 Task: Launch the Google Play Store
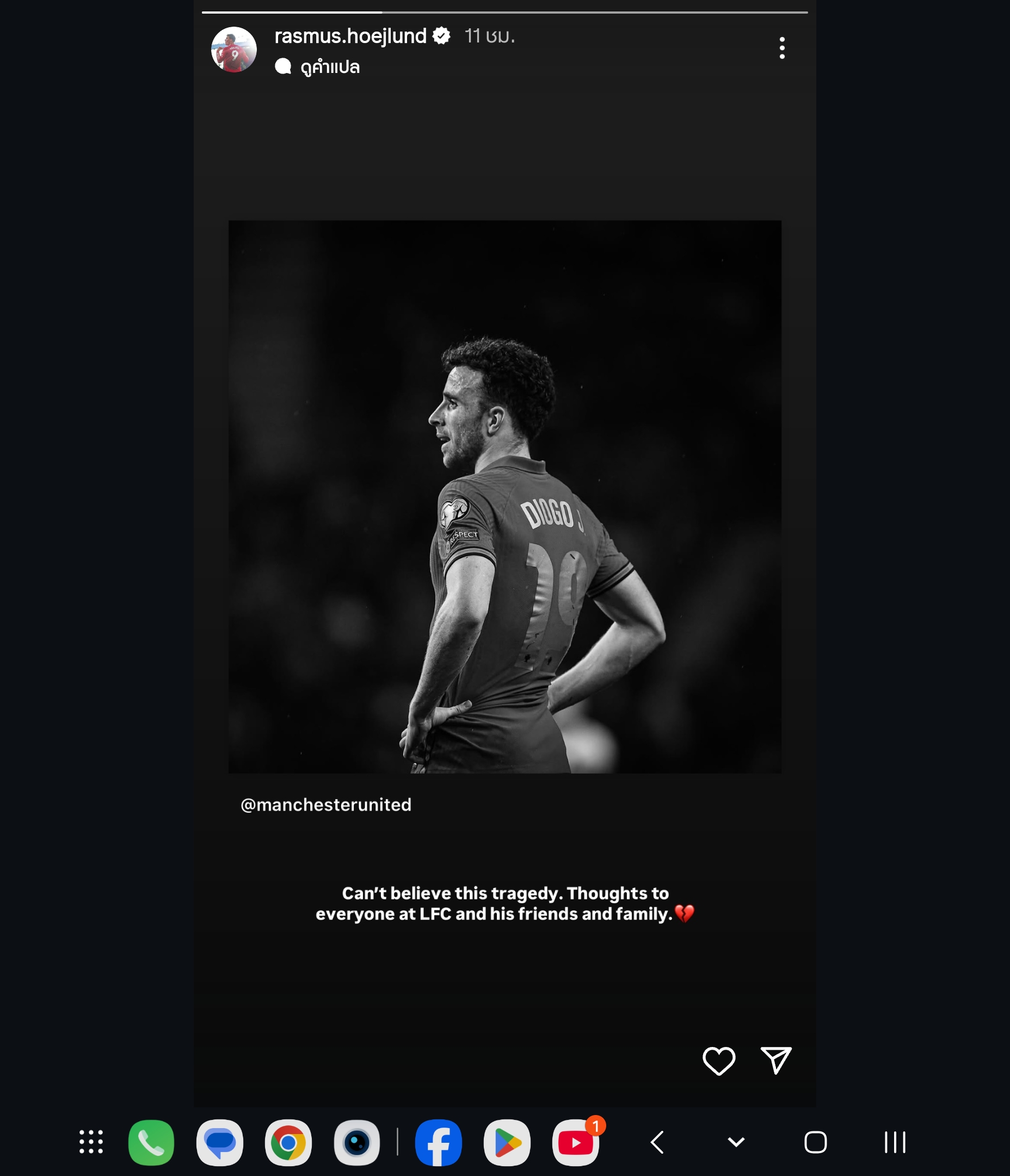pyautogui.click(x=507, y=1142)
